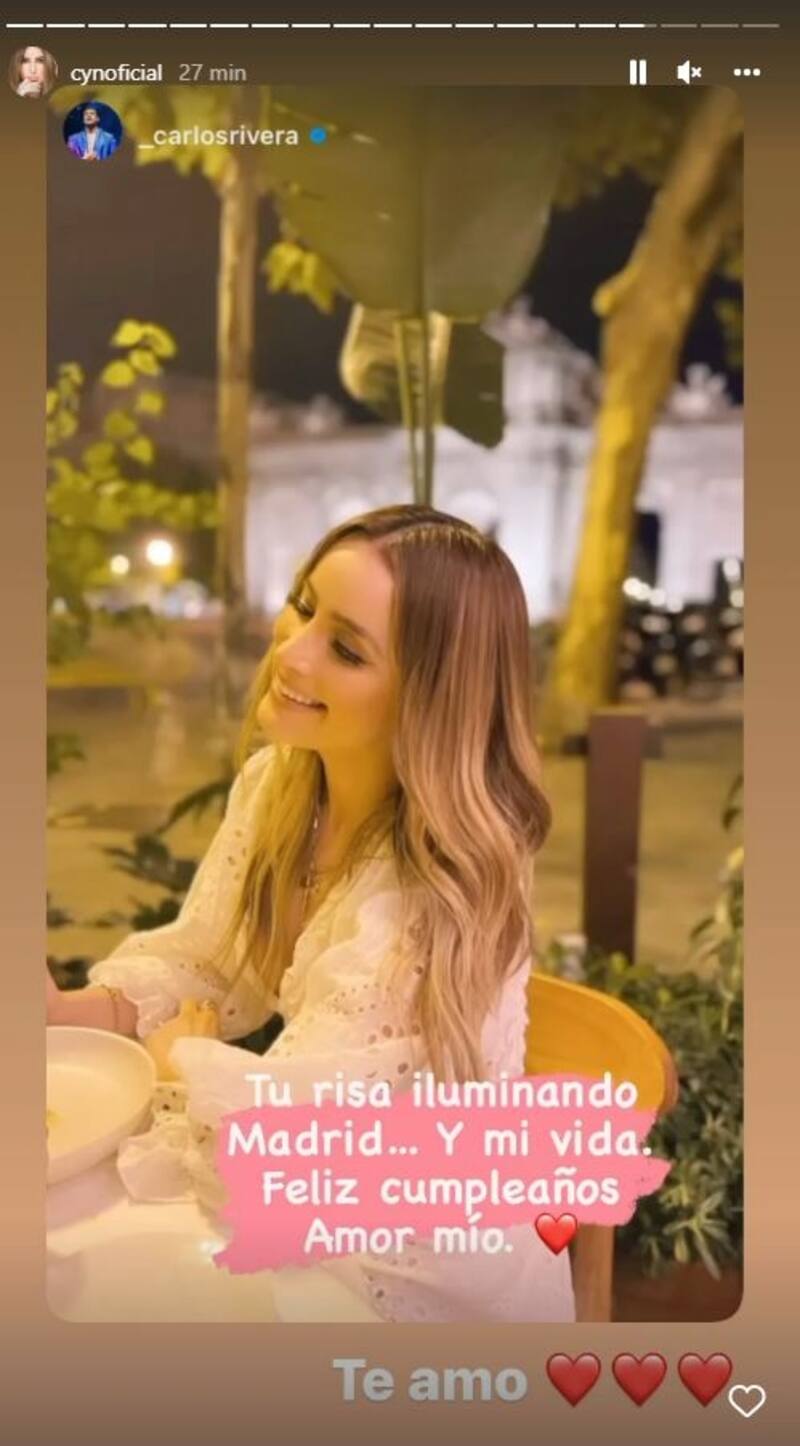The image size is (800, 1446).
Task: Open the reshared _carlosrivera story
Action: point(217,136)
